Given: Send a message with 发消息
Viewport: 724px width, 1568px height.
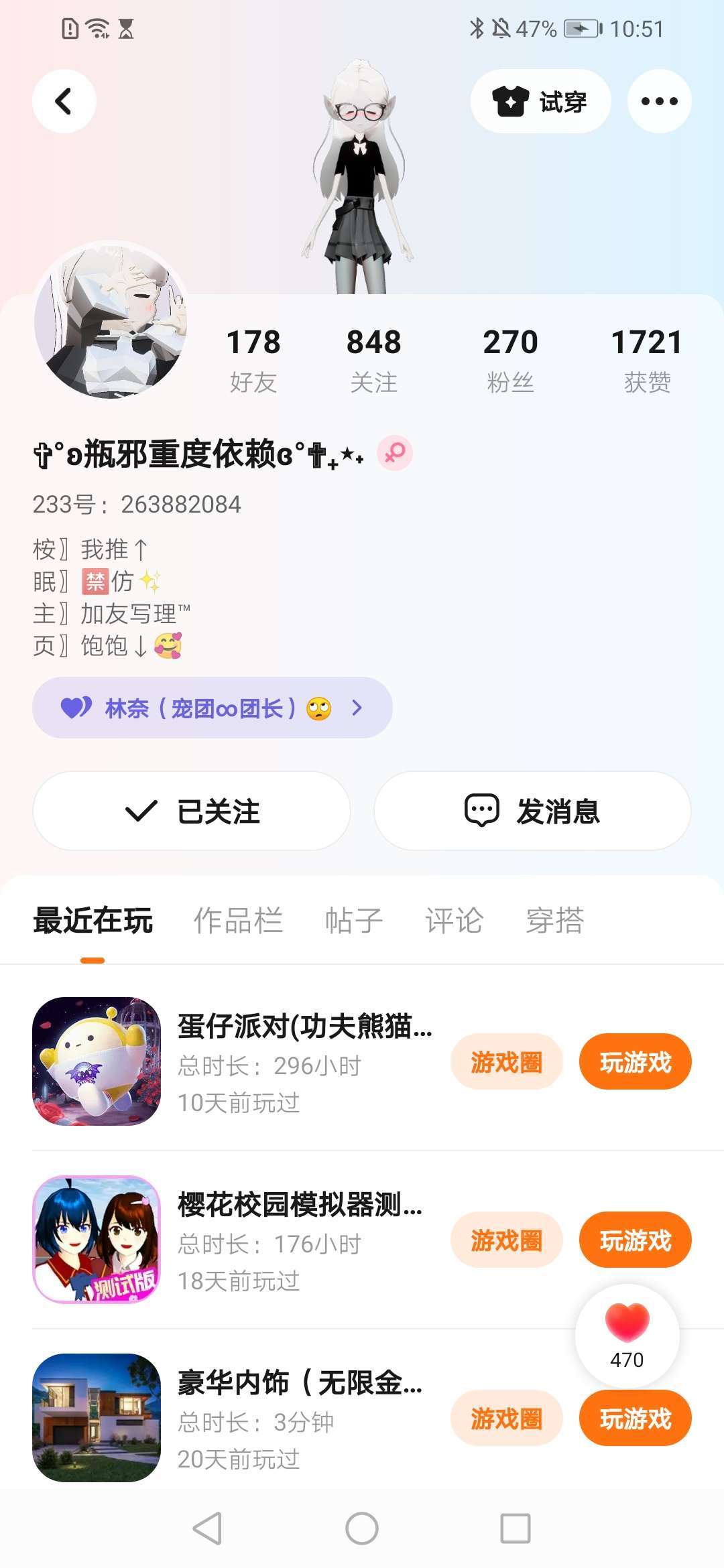Looking at the screenshot, I should (532, 811).
